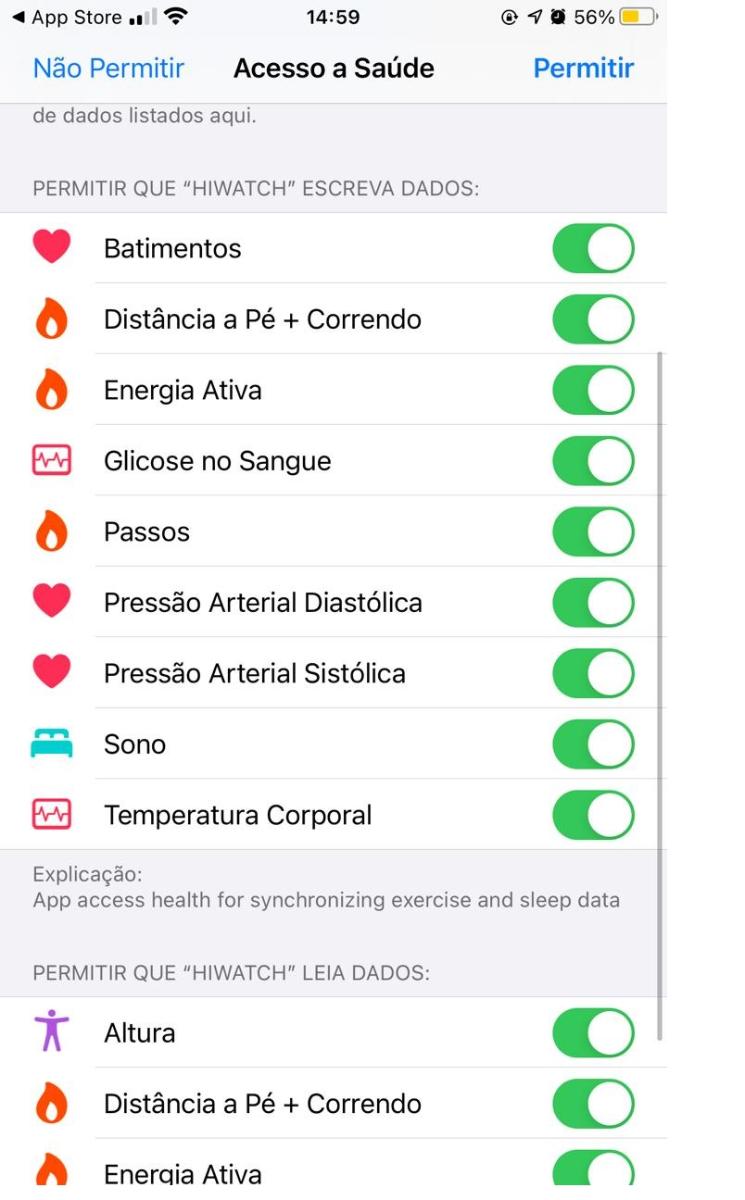Tap Permitir to grant health access
745x1200 pixels.
[583, 68]
